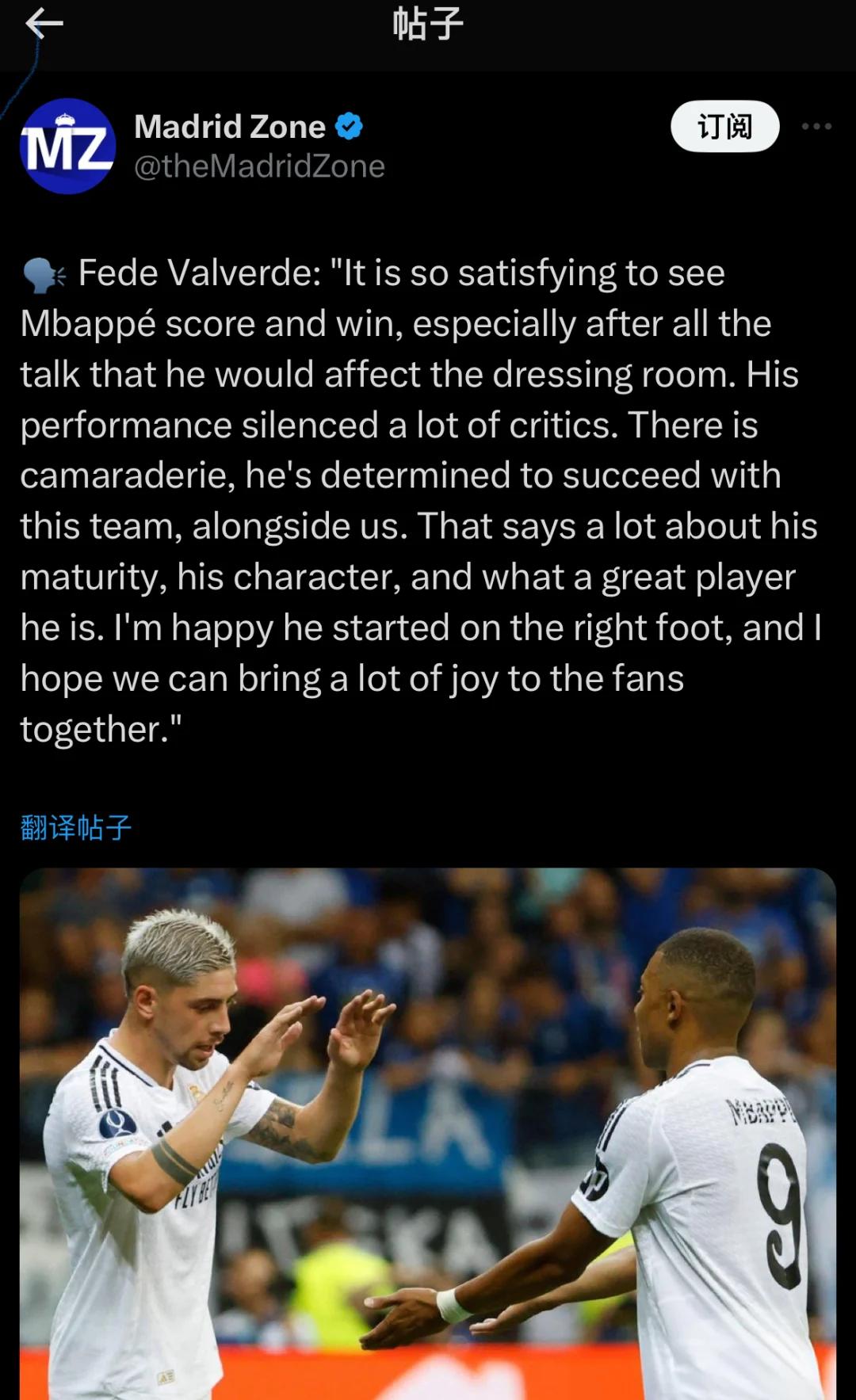
Task: Open the post's more options menu
Action: (816, 127)
